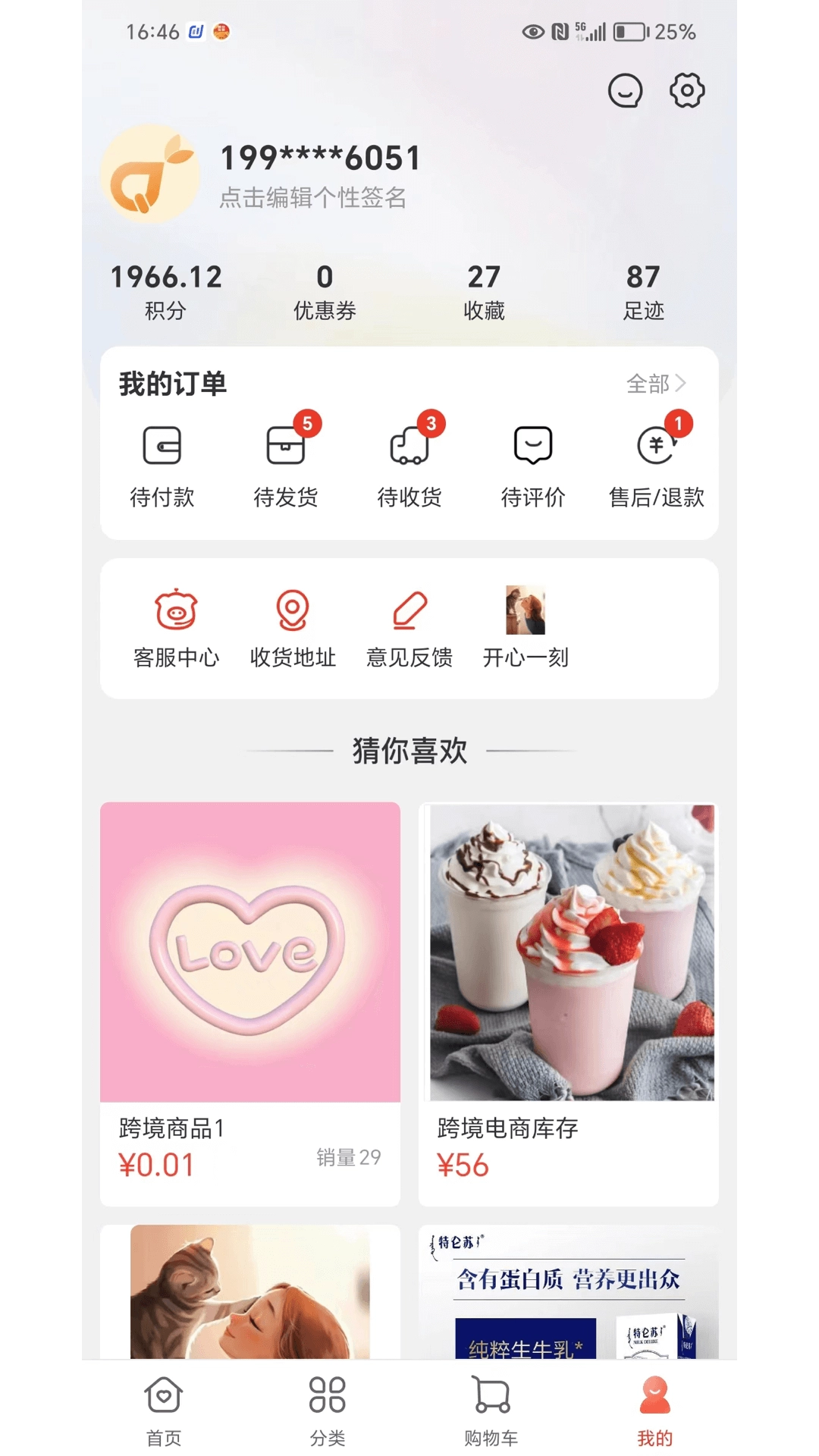Switch to the 首页 home tab
Viewport: 819px width, 1456px height.
point(163,1410)
